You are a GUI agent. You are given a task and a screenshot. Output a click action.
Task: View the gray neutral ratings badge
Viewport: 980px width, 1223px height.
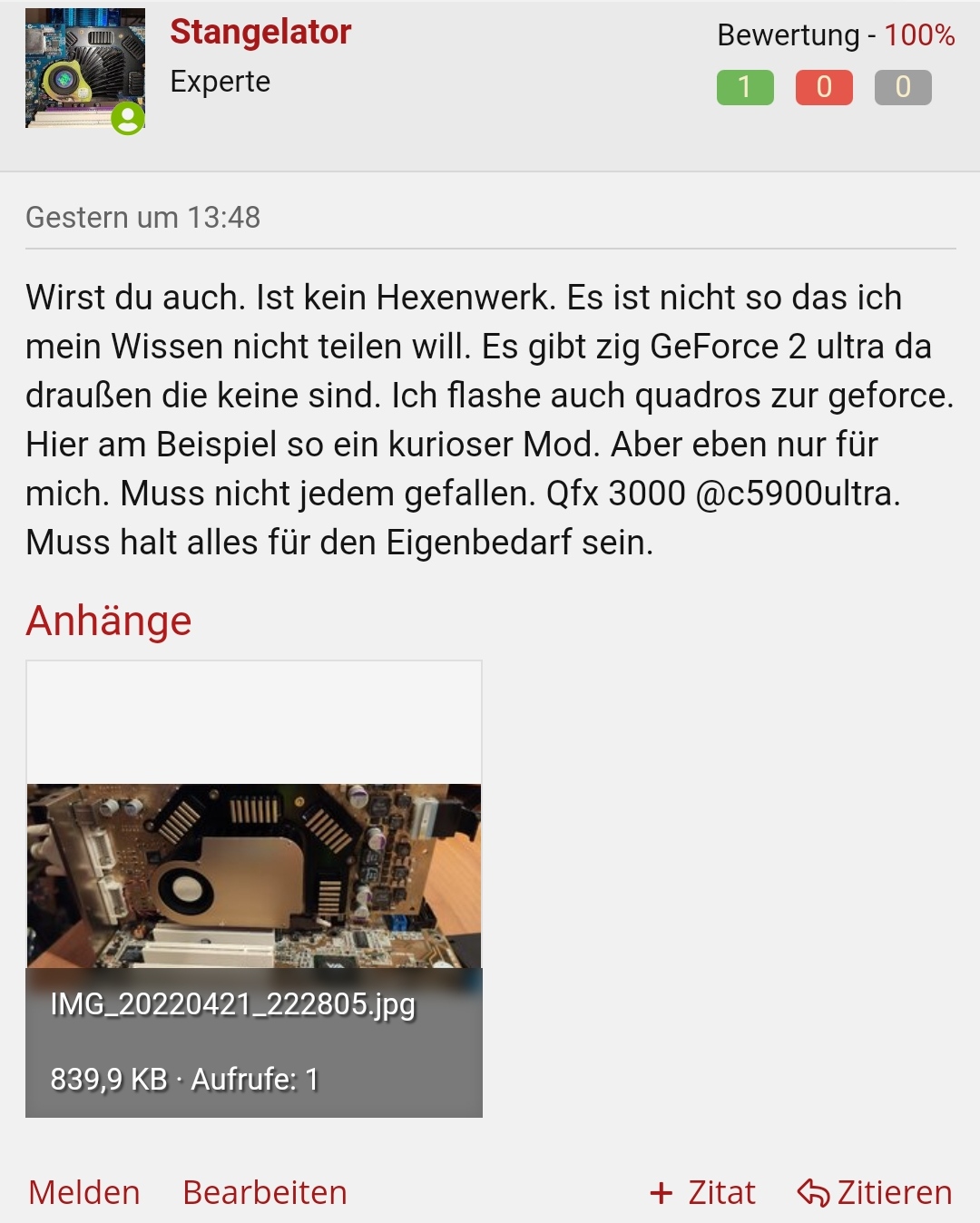903,87
